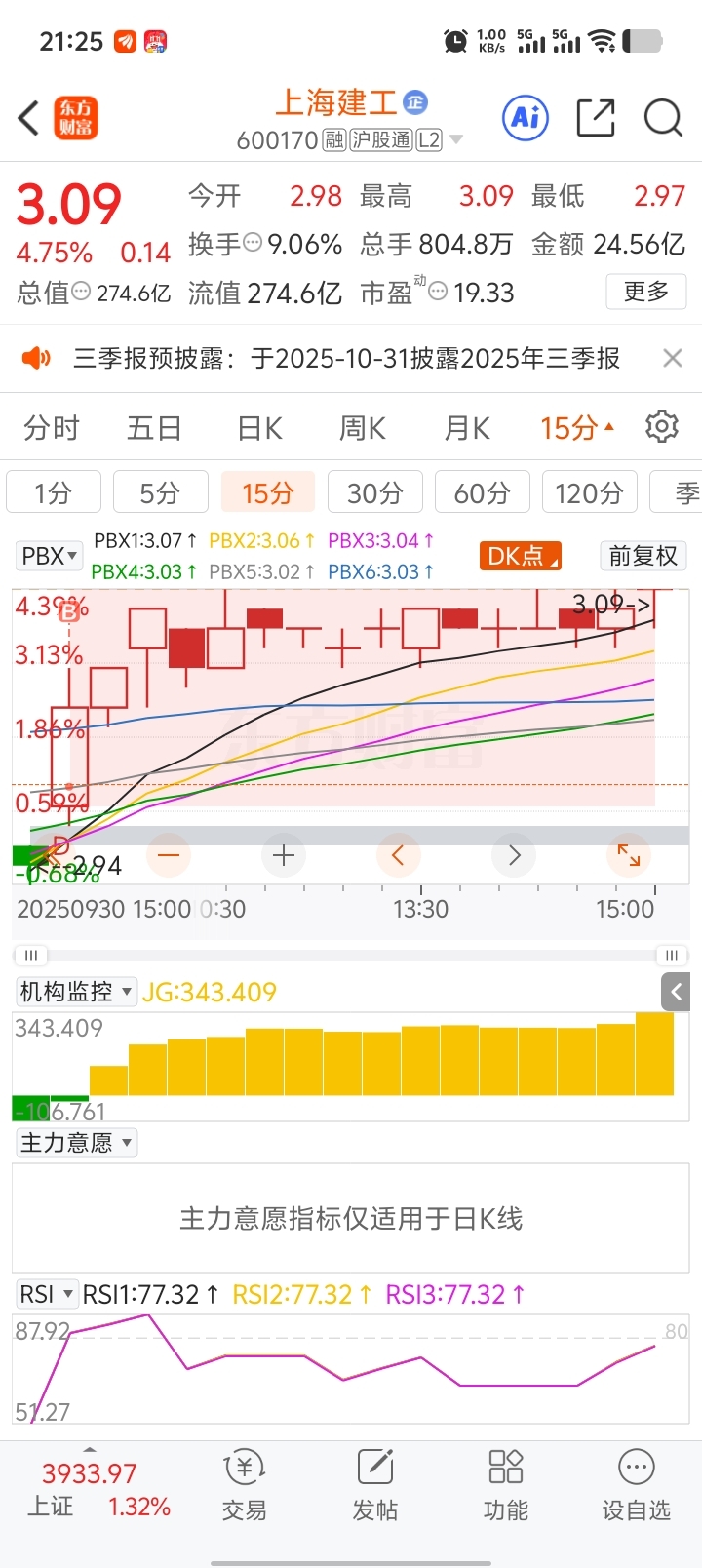
Task: Expand chart to full screen
Action: pos(629,856)
